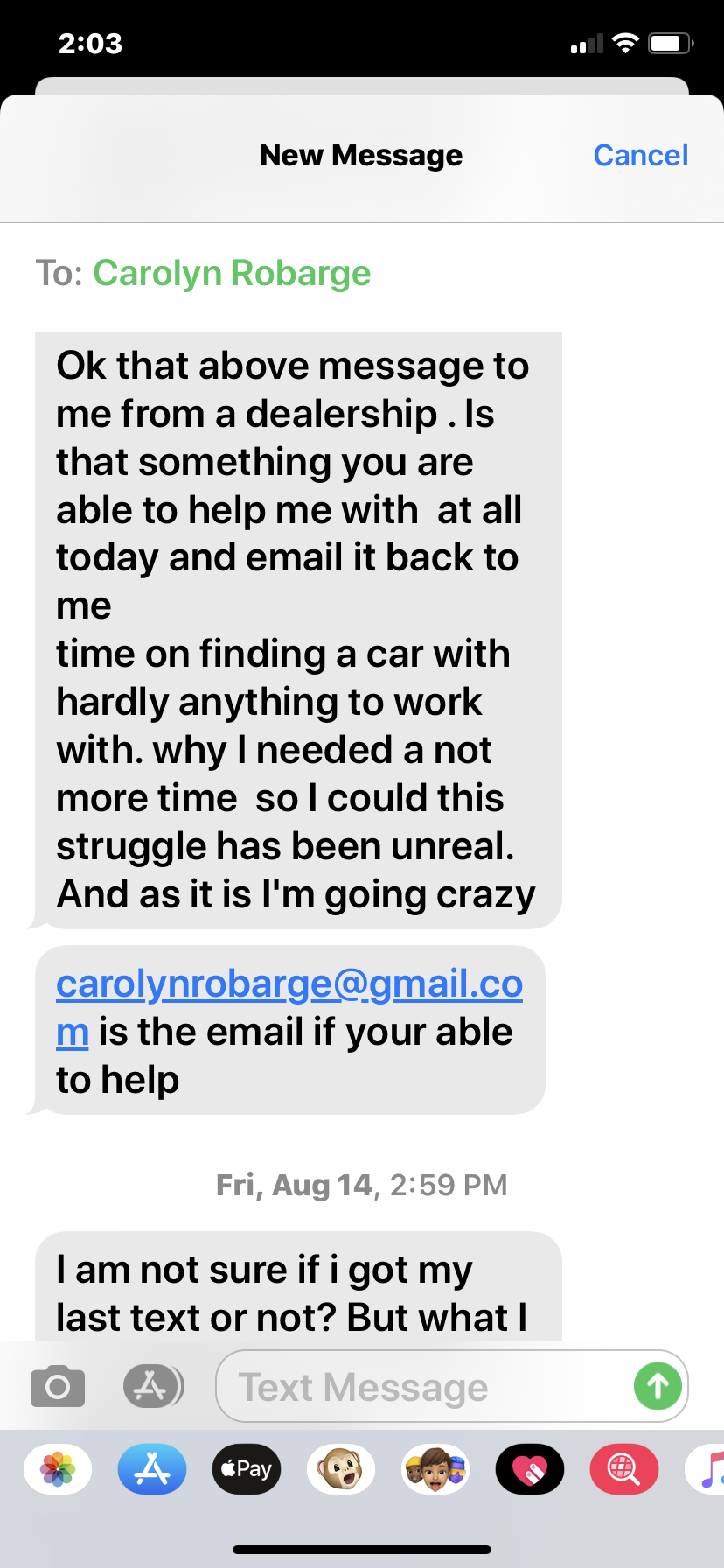Viewport: 724px width, 1568px height.
Task: Open the Digital Touch heart app
Action: coord(530,1469)
